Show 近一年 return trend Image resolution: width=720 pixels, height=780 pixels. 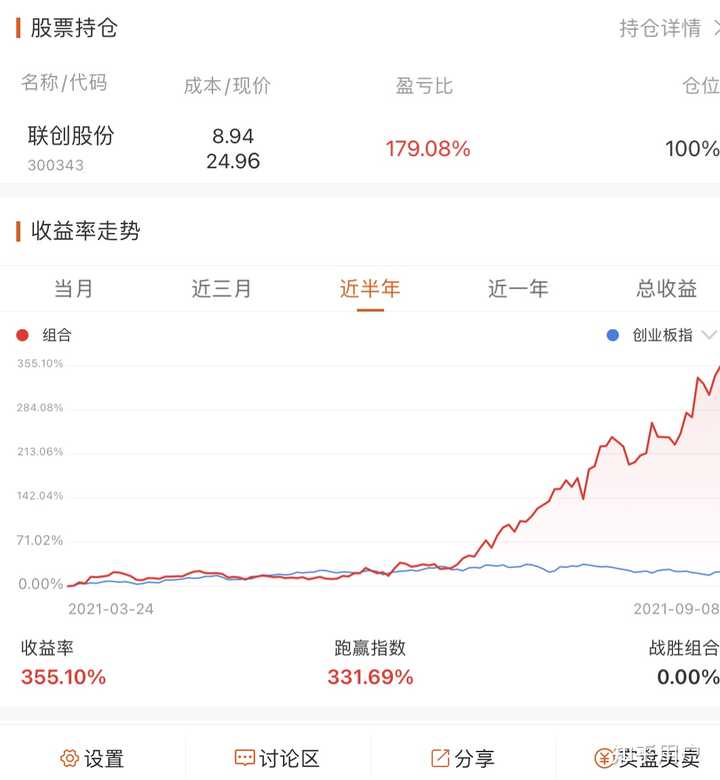(518, 289)
